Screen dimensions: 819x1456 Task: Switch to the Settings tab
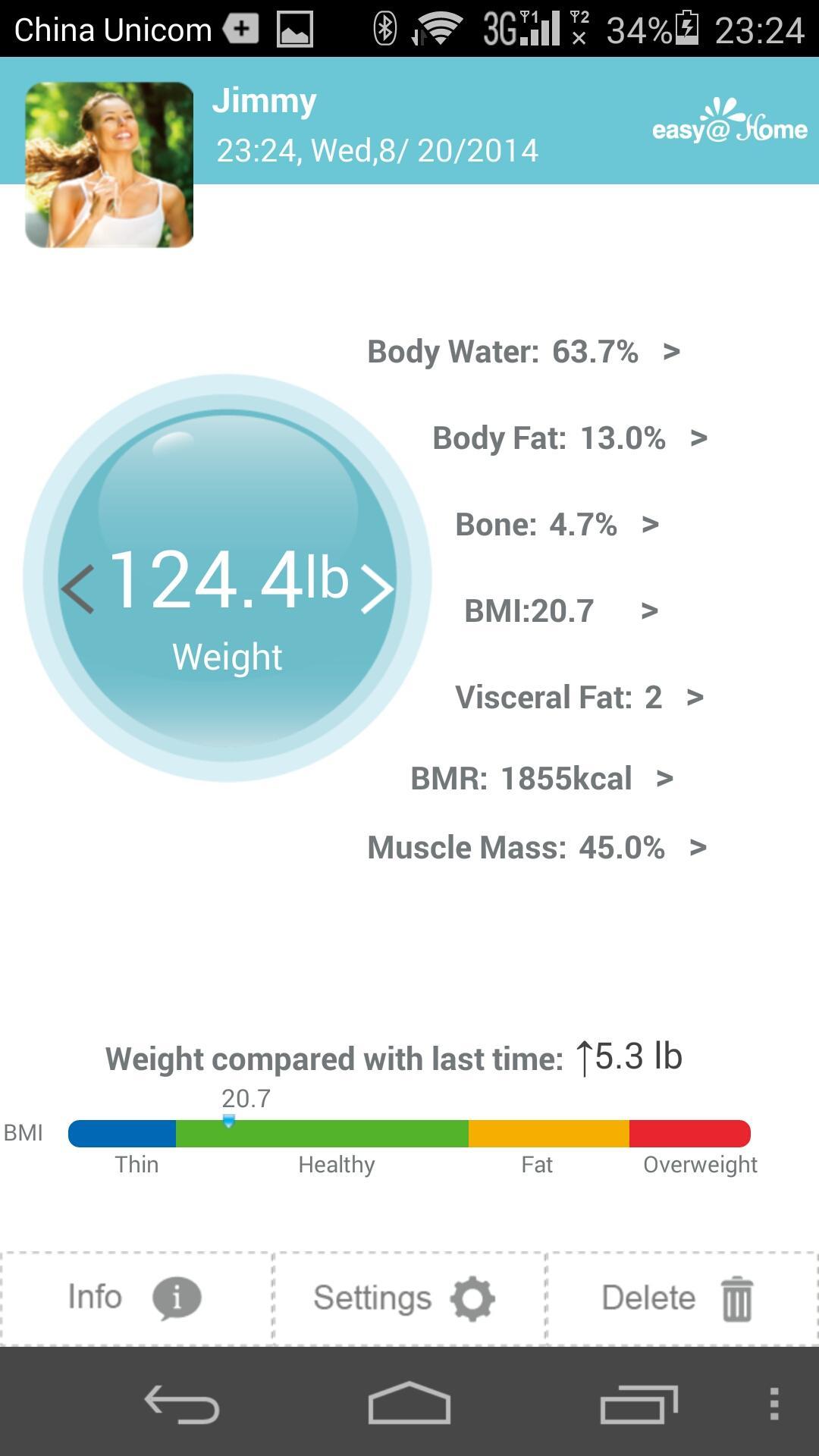[x=407, y=1297]
